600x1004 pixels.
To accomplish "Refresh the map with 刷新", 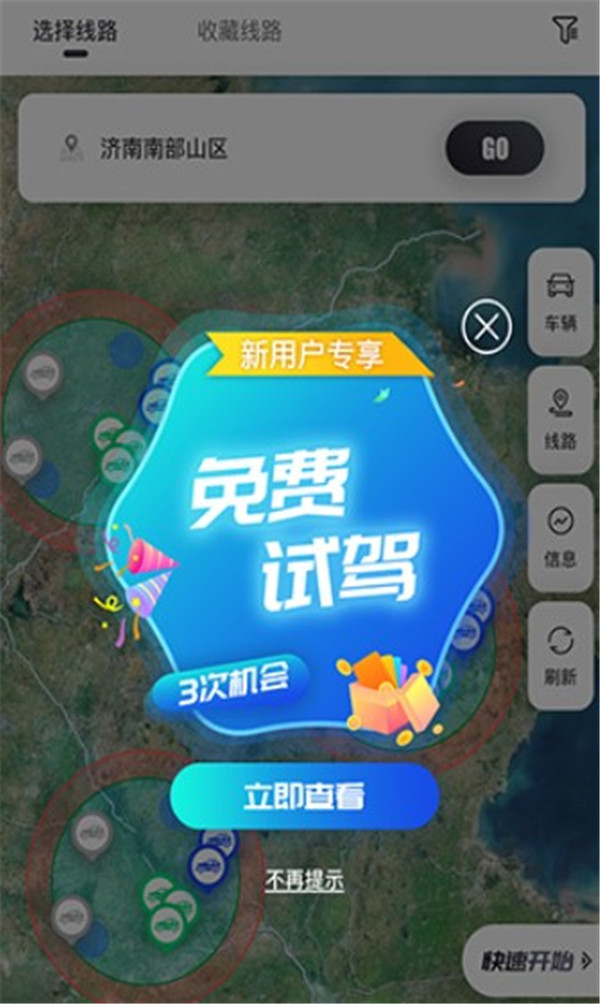I will [x=560, y=655].
